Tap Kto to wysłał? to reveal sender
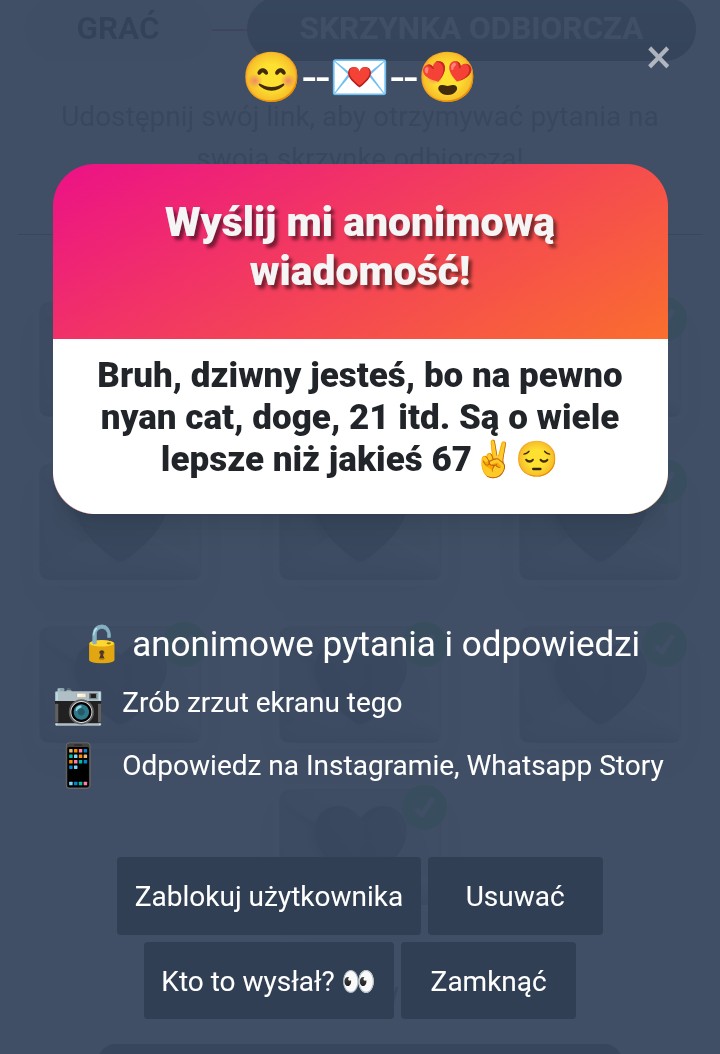This screenshot has height=1054, width=720. pos(268,981)
